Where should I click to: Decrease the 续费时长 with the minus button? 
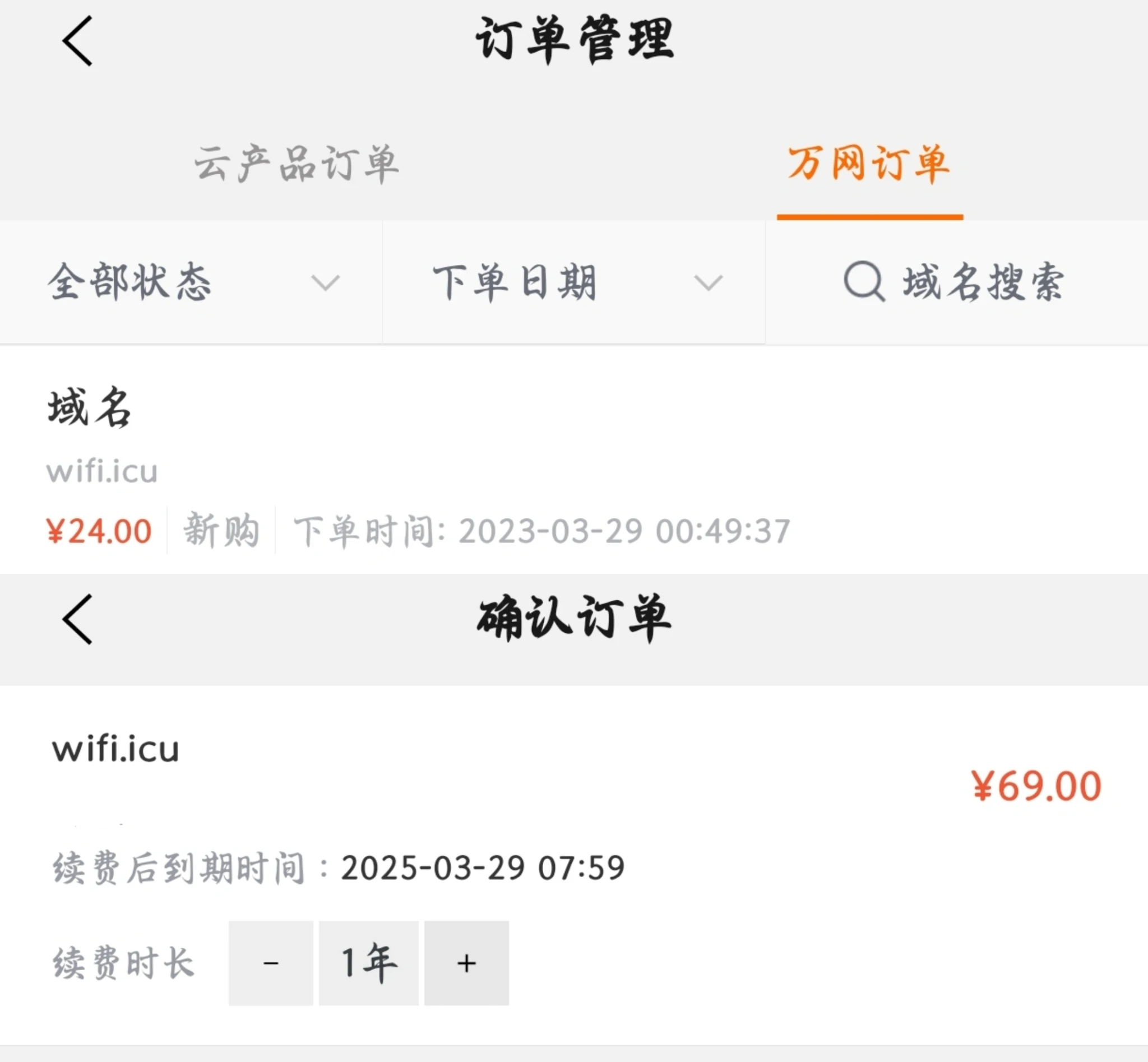pos(271,963)
